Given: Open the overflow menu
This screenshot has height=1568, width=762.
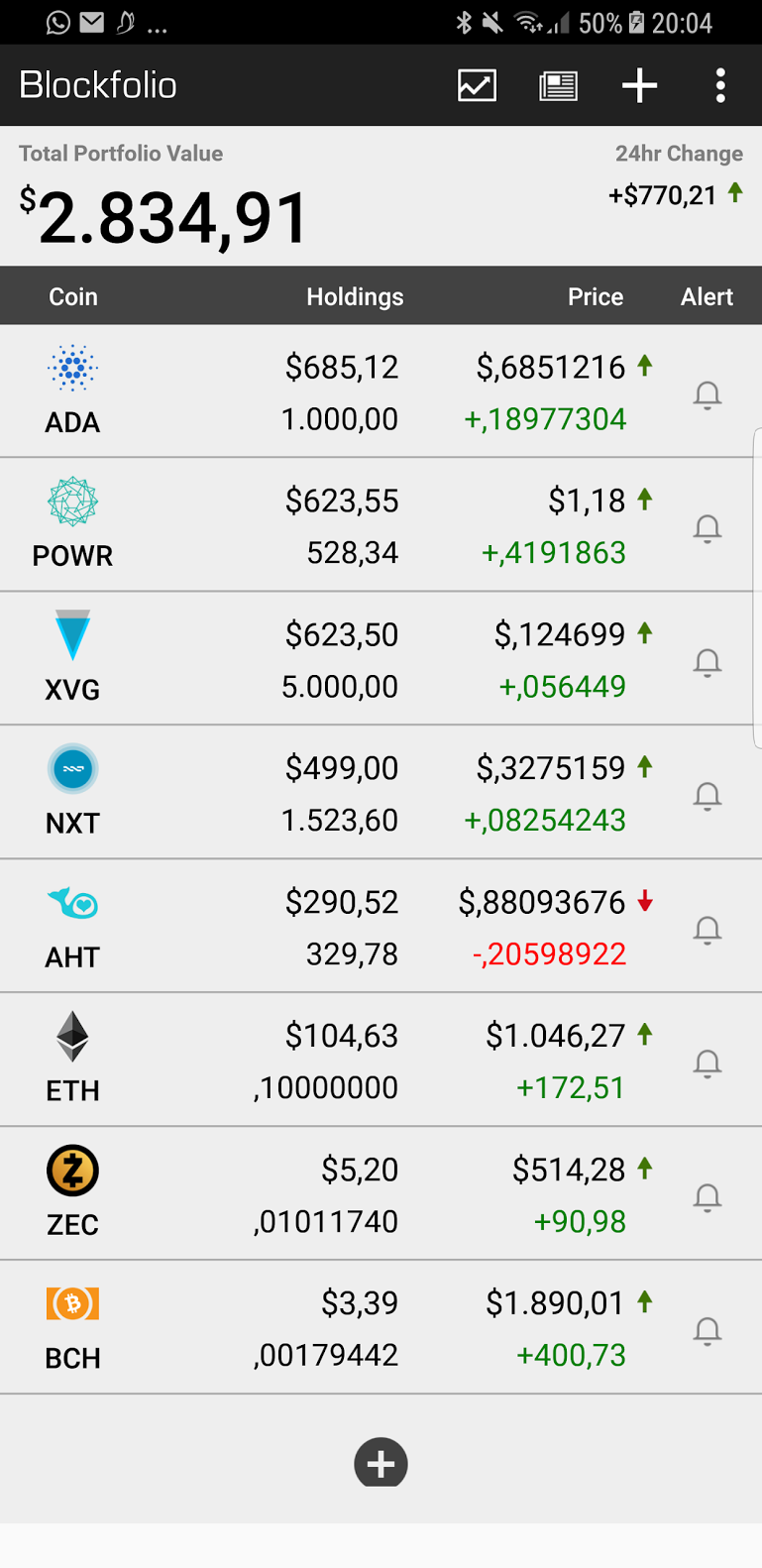Looking at the screenshot, I should 720,85.
